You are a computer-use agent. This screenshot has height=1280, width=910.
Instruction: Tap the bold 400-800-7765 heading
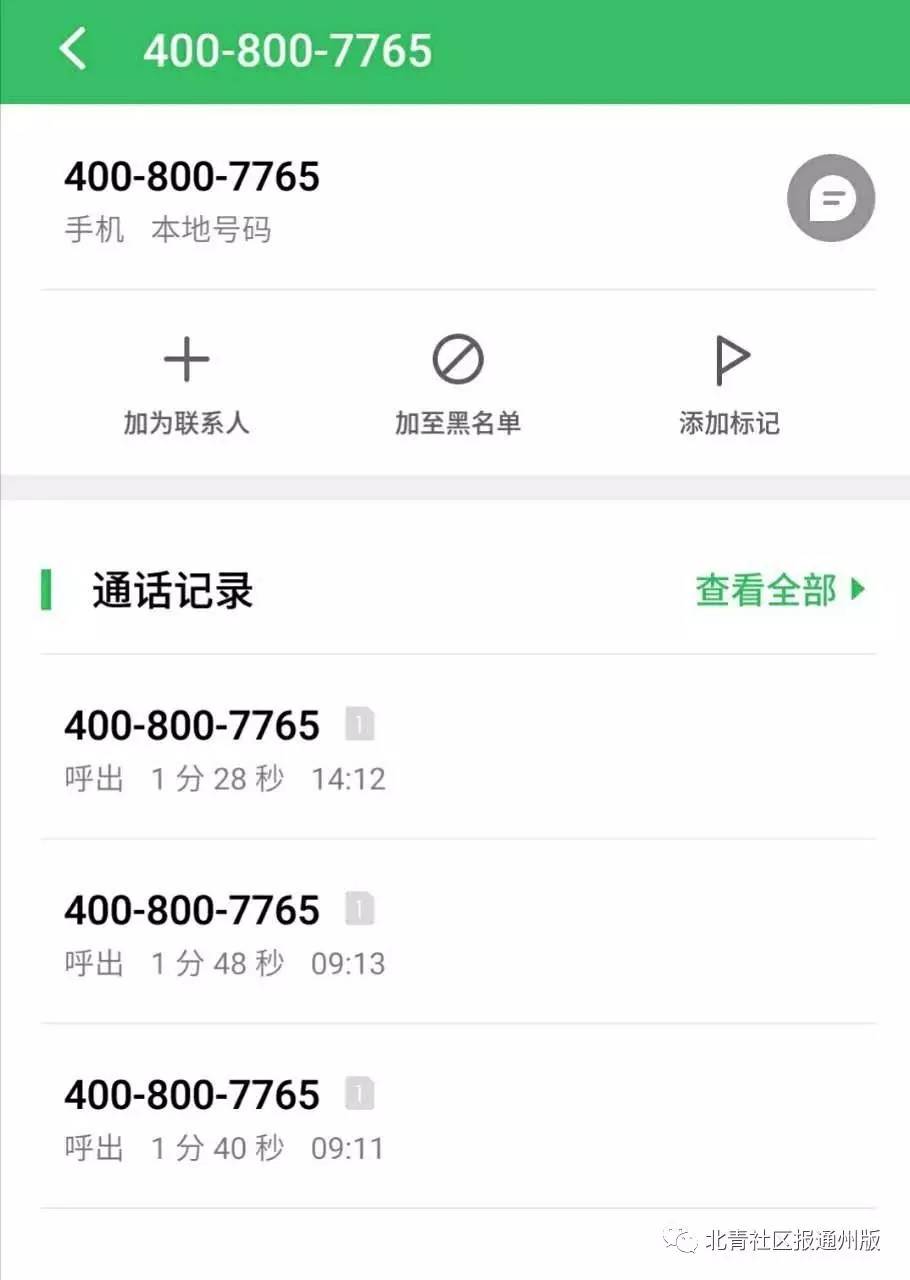(x=192, y=177)
